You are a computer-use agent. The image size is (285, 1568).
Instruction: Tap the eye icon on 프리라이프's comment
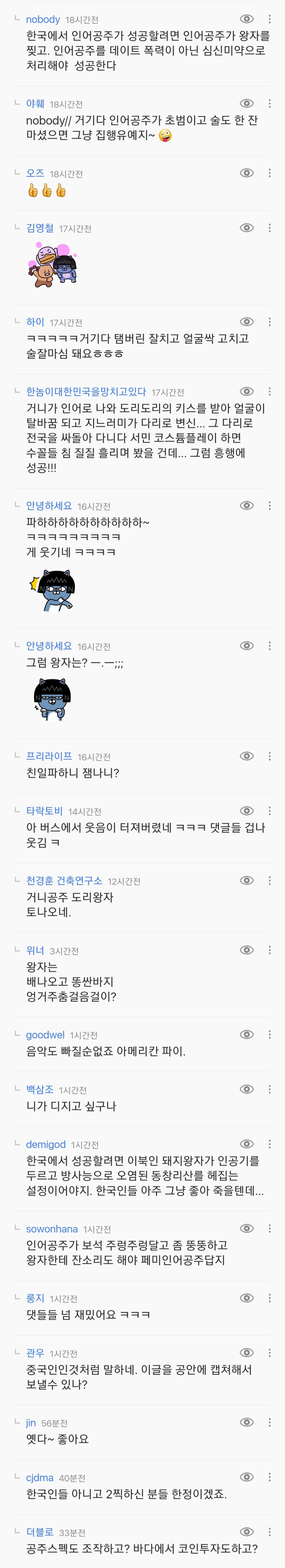tap(247, 756)
